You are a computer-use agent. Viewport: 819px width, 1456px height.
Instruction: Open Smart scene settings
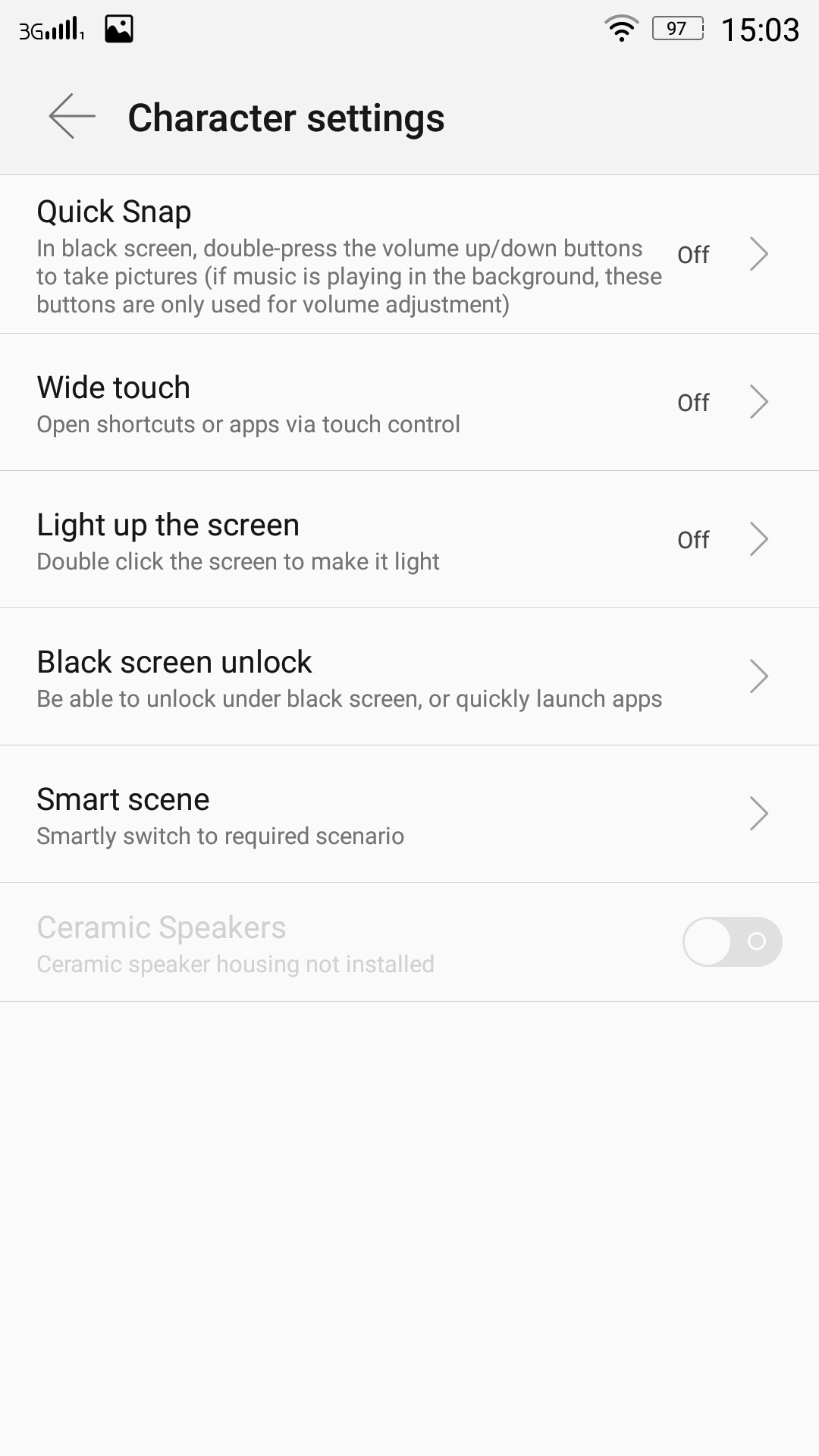409,814
